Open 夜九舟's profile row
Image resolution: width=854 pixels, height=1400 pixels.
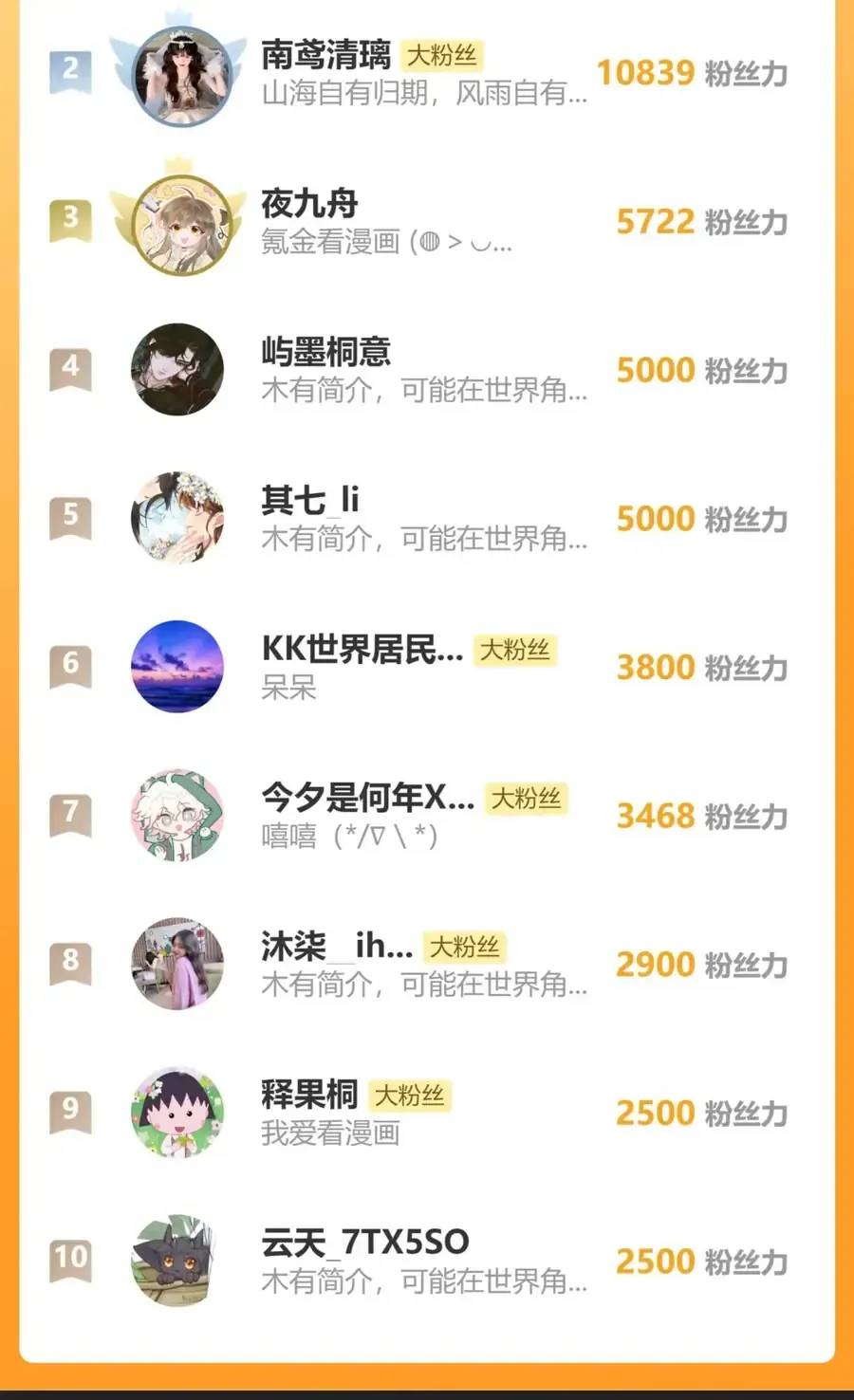[310, 203]
